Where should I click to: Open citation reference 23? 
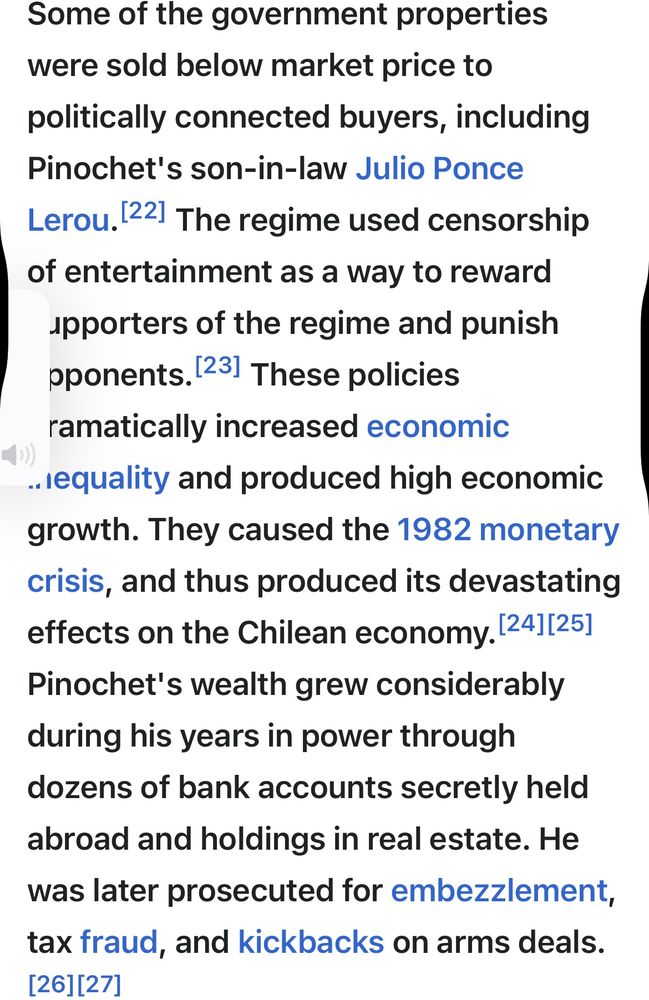point(217,365)
